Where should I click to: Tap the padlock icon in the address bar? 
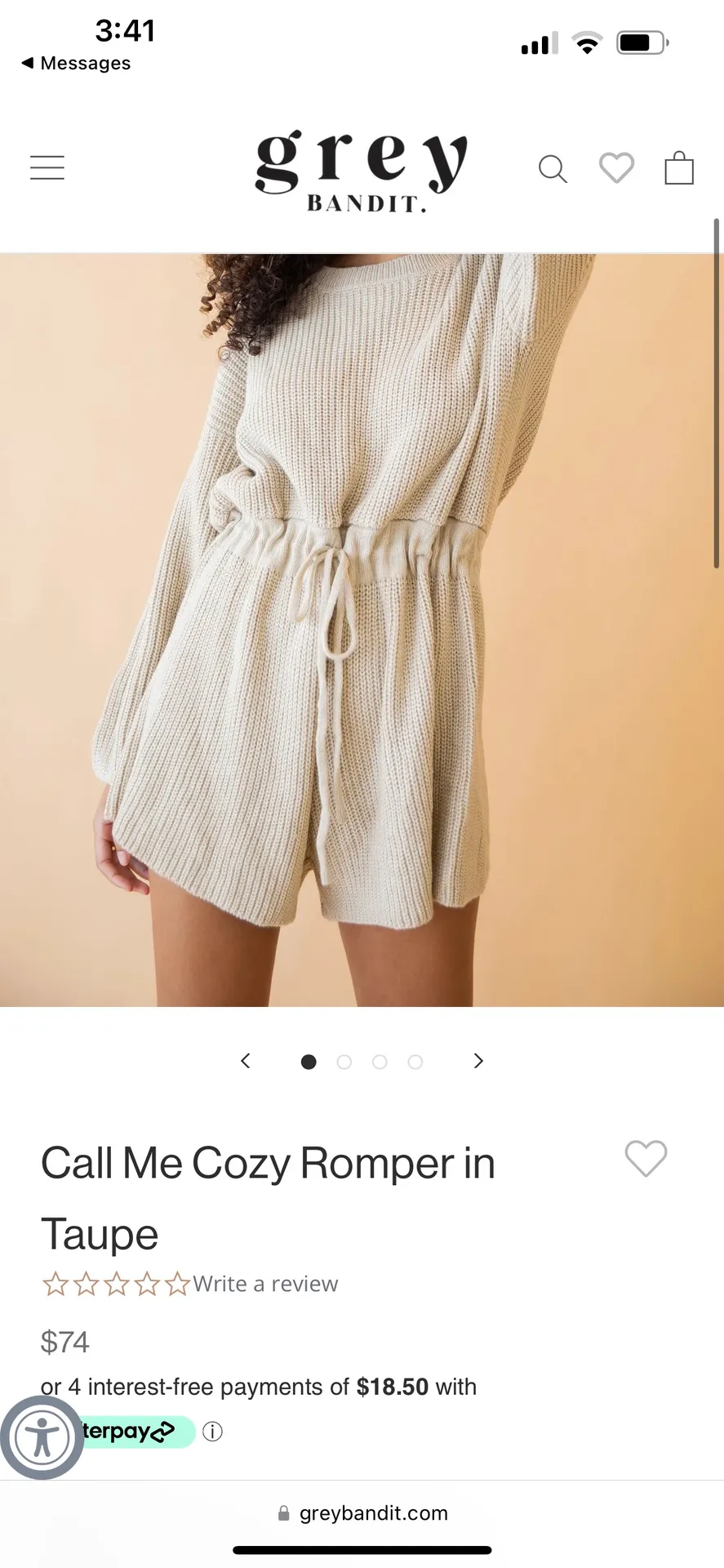pos(283,1512)
